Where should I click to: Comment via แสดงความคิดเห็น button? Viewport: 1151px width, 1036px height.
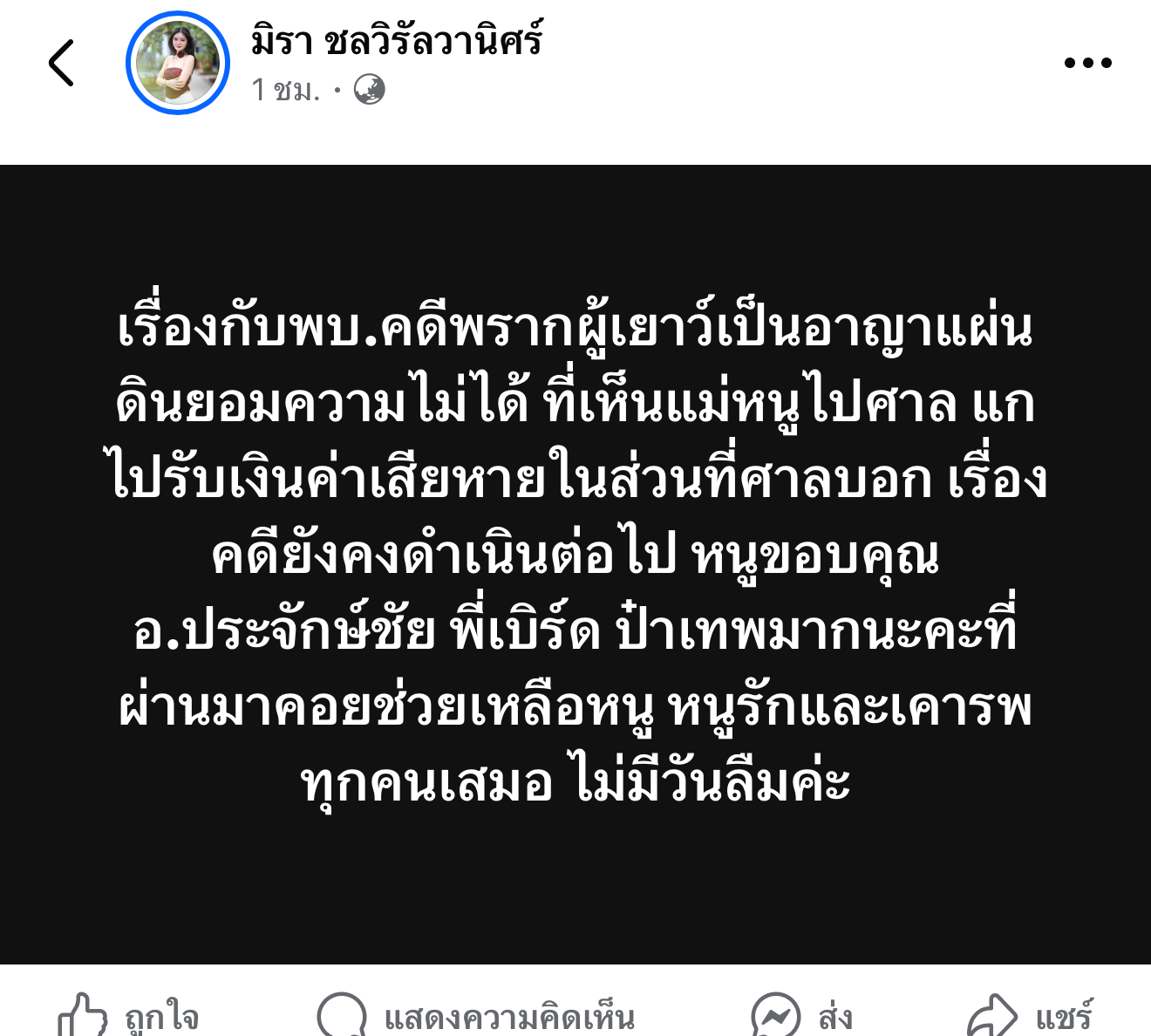point(476,1015)
